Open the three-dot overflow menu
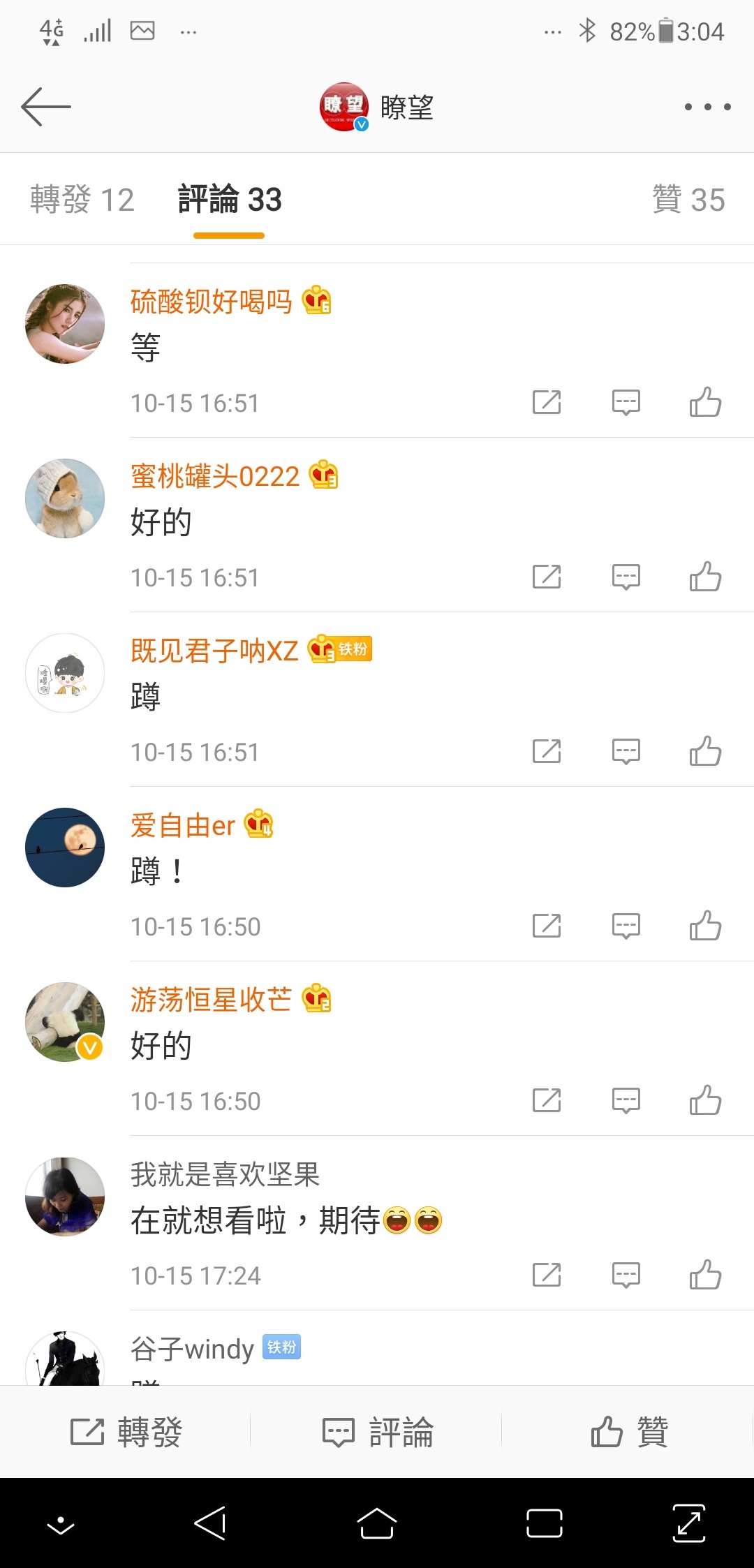Image resolution: width=754 pixels, height=1568 pixels. [707, 107]
